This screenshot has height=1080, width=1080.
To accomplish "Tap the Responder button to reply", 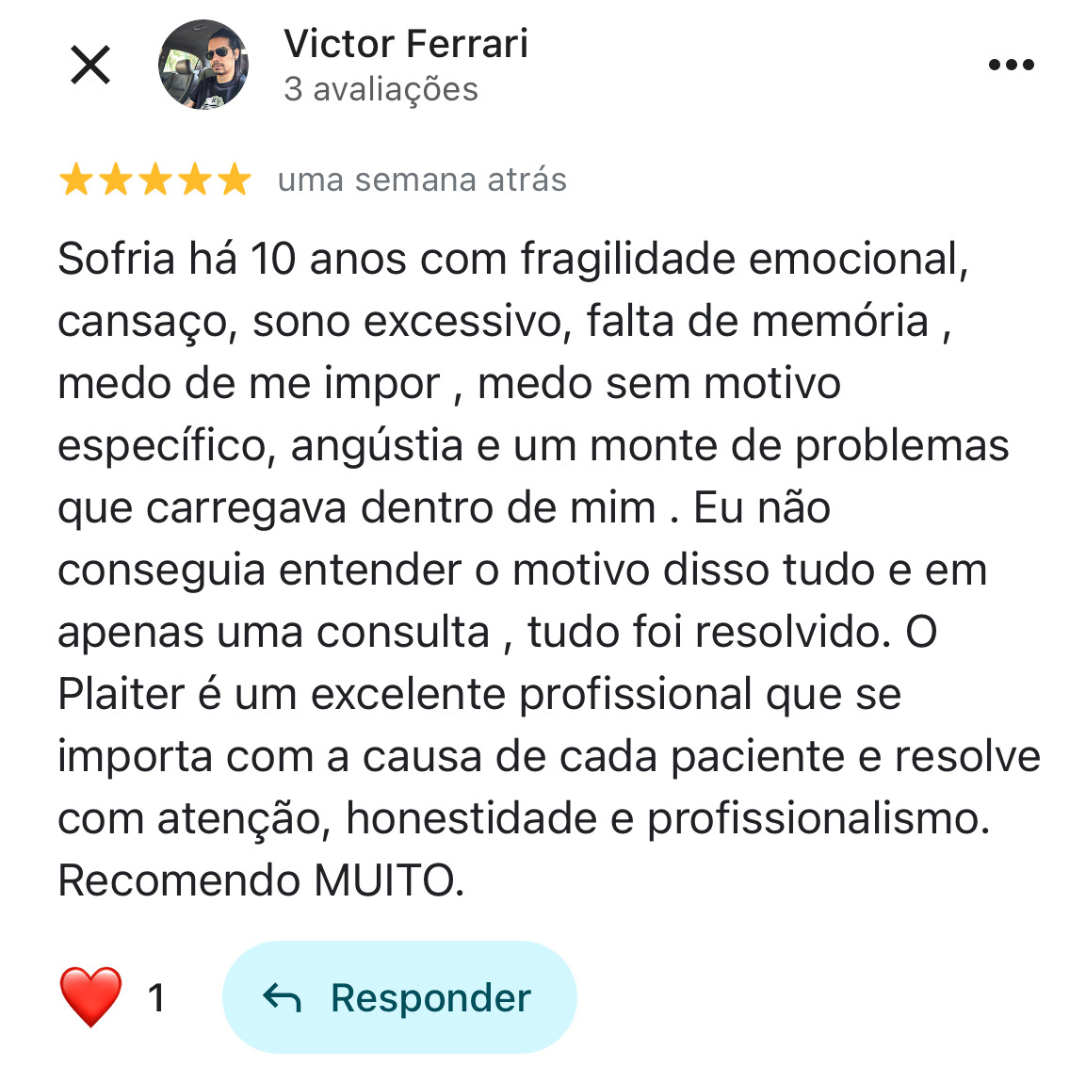I will click(399, 997).
